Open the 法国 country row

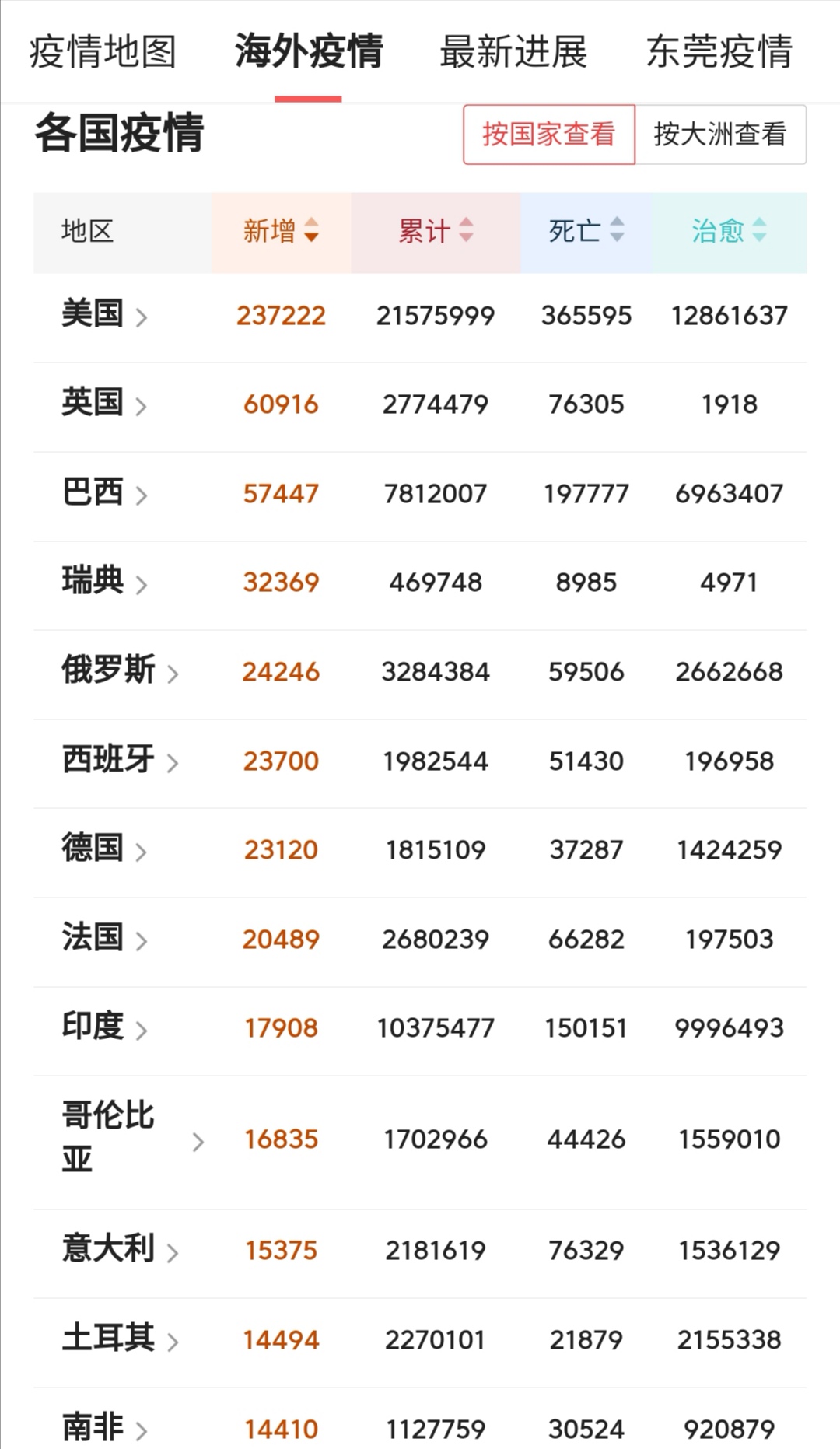click(x=104, y=939)
